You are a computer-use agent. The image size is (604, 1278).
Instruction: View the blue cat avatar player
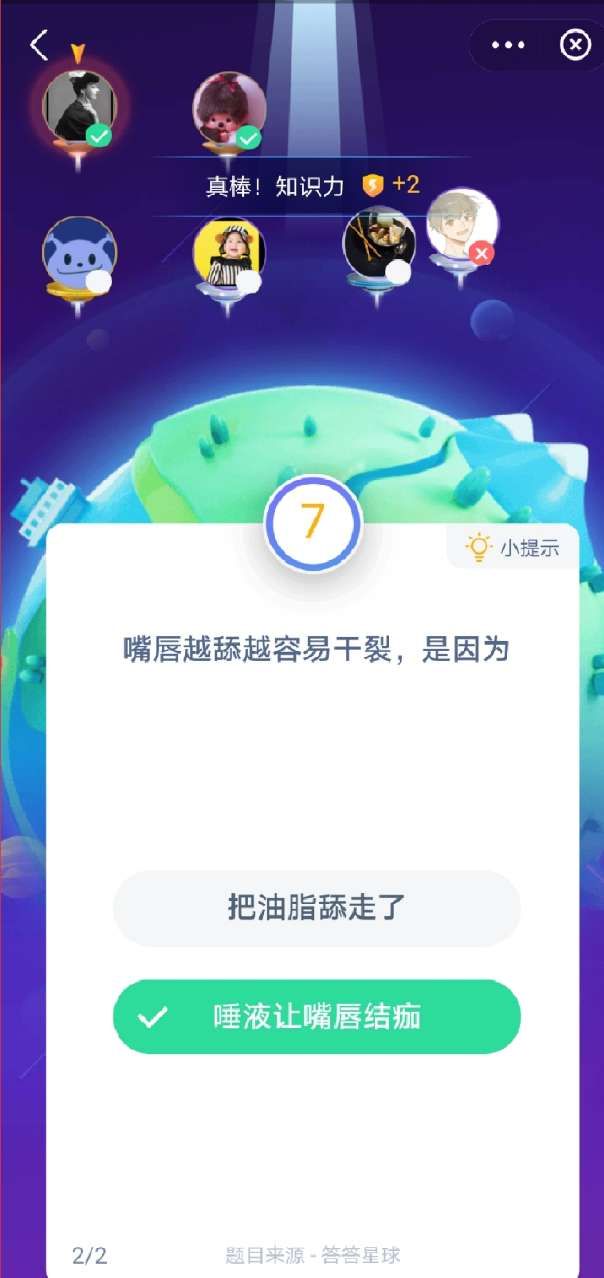[78, 253]
